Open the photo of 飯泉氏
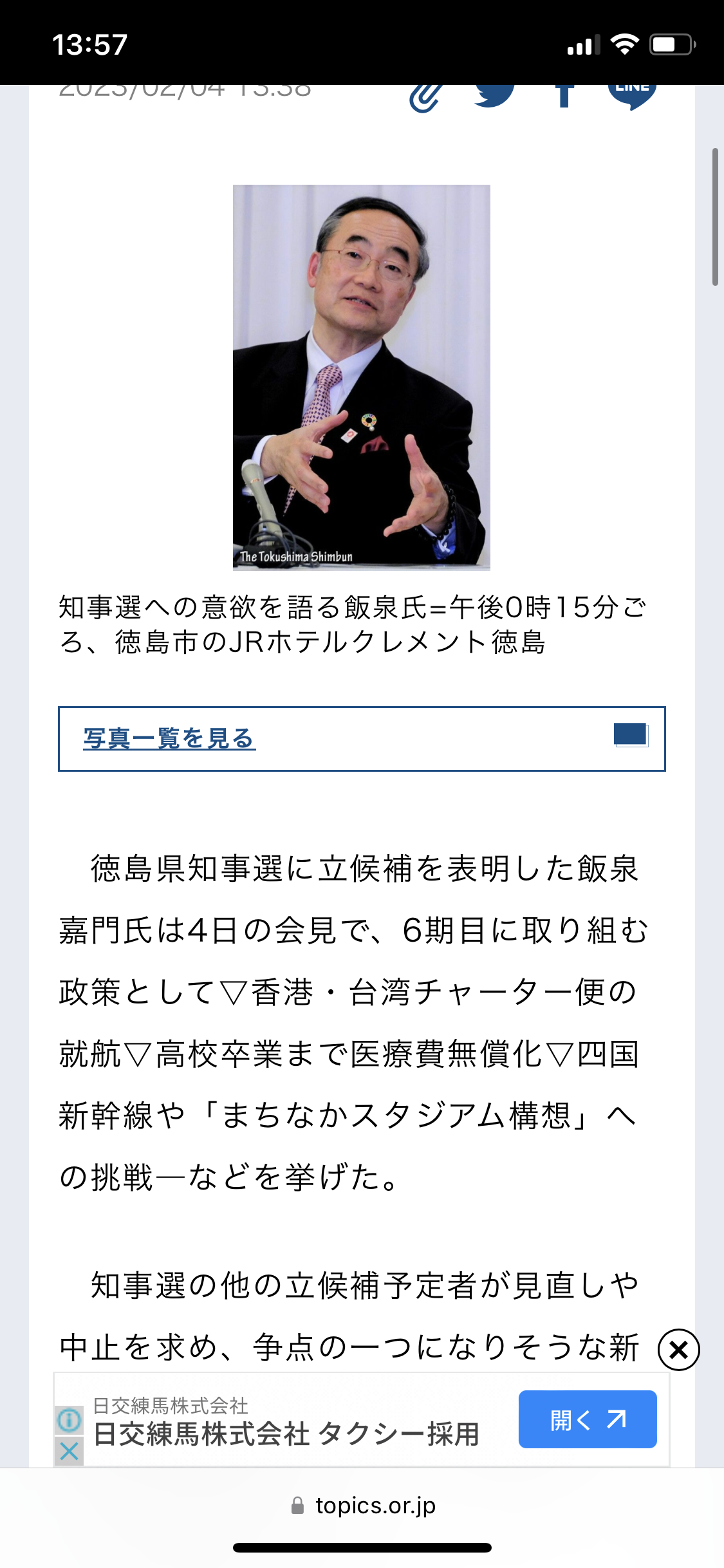The width and height of the screenshot is (724, 1568). coord(361,377)
